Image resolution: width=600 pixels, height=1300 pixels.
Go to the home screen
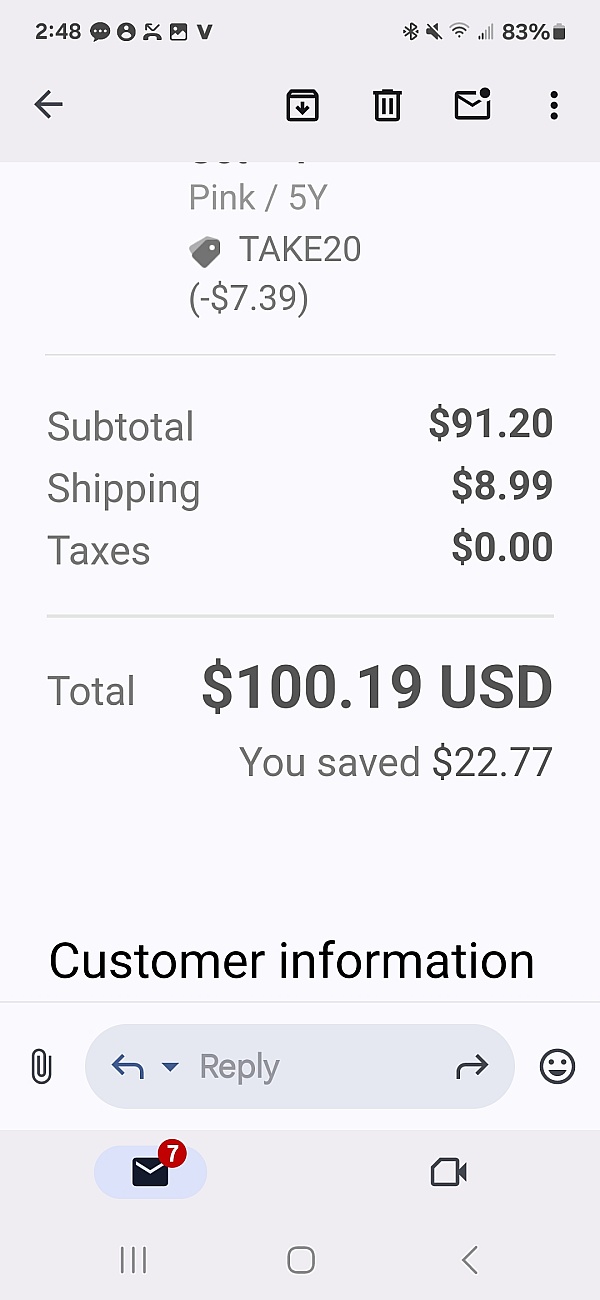tap(300, 1260)
